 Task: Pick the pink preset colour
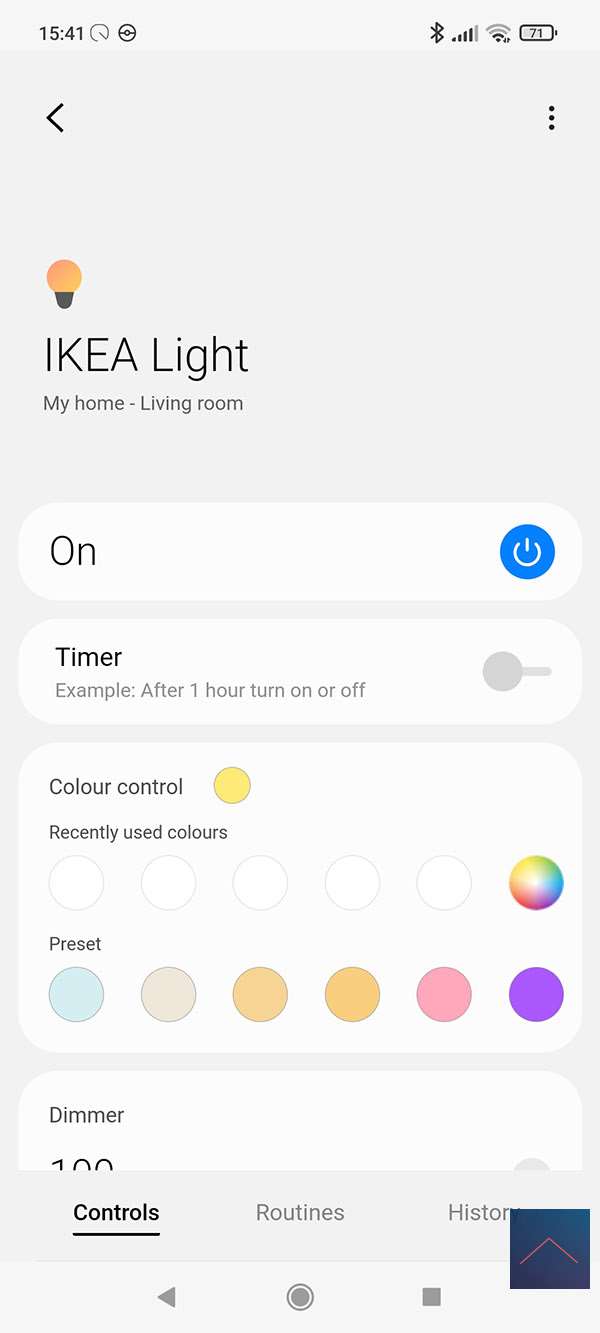coord(444,994)
